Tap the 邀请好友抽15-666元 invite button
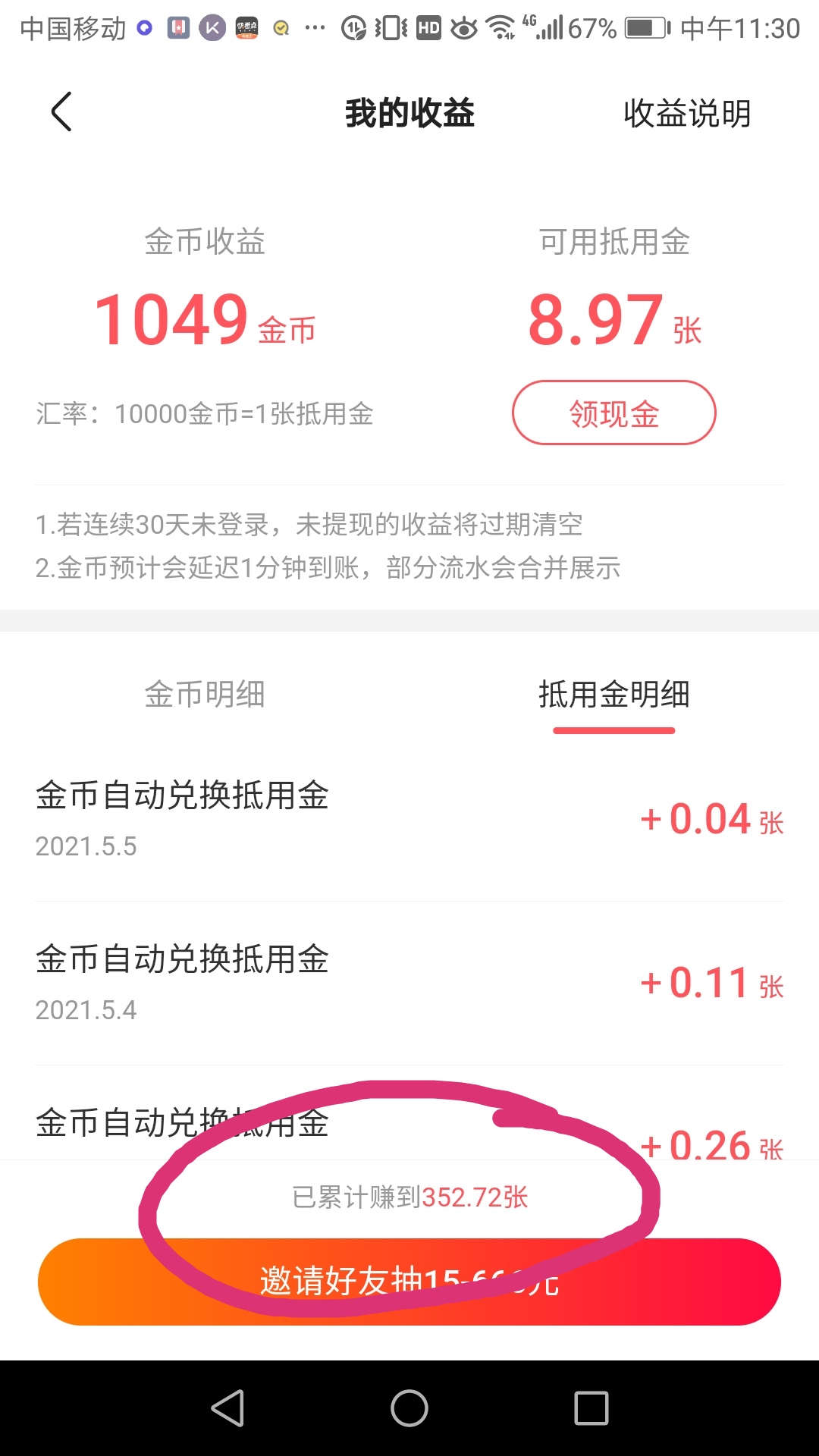Image resolution: width=819 pixels, height=1456 pixels. coord(409,1280)
